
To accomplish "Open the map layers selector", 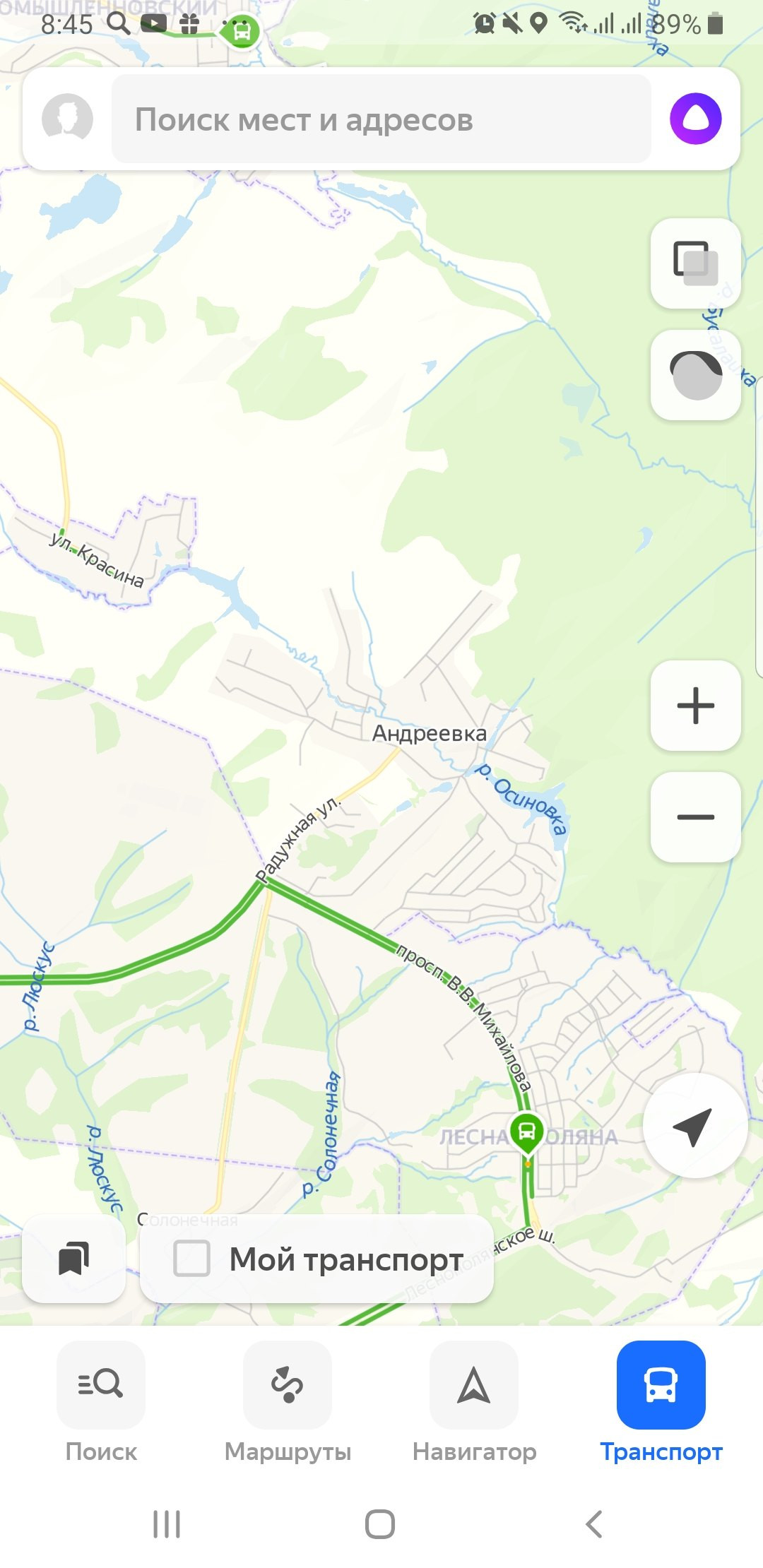I will [695, 263].
